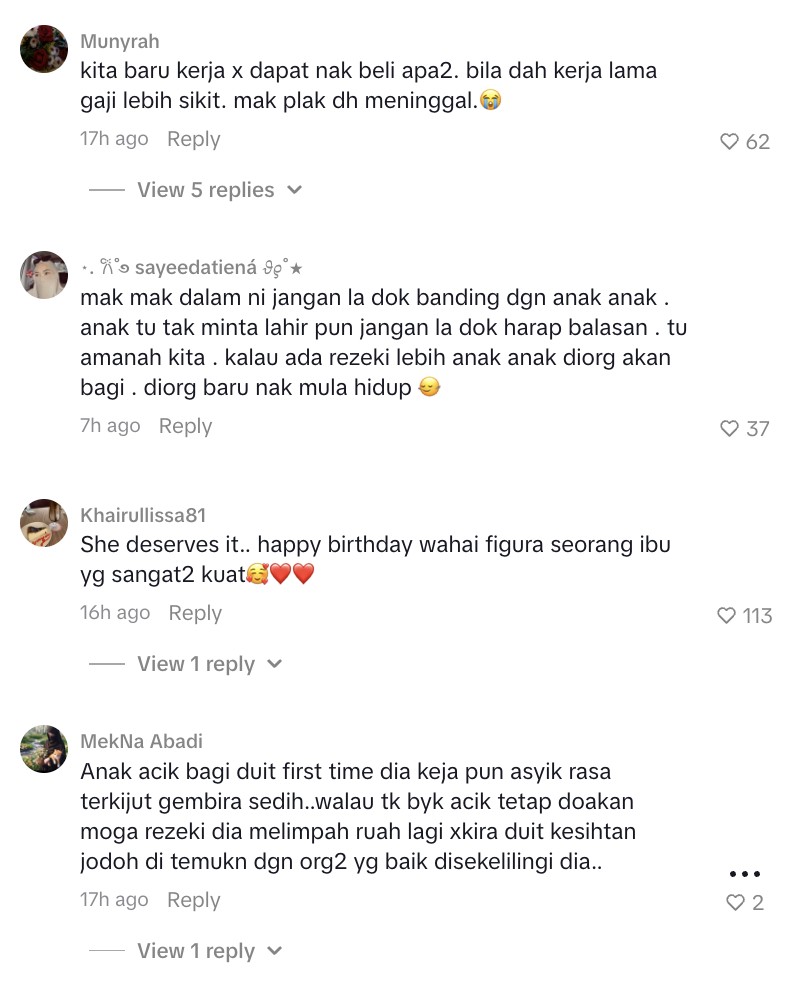Reply to MekNa Abadi's comment

coord(193,900)
